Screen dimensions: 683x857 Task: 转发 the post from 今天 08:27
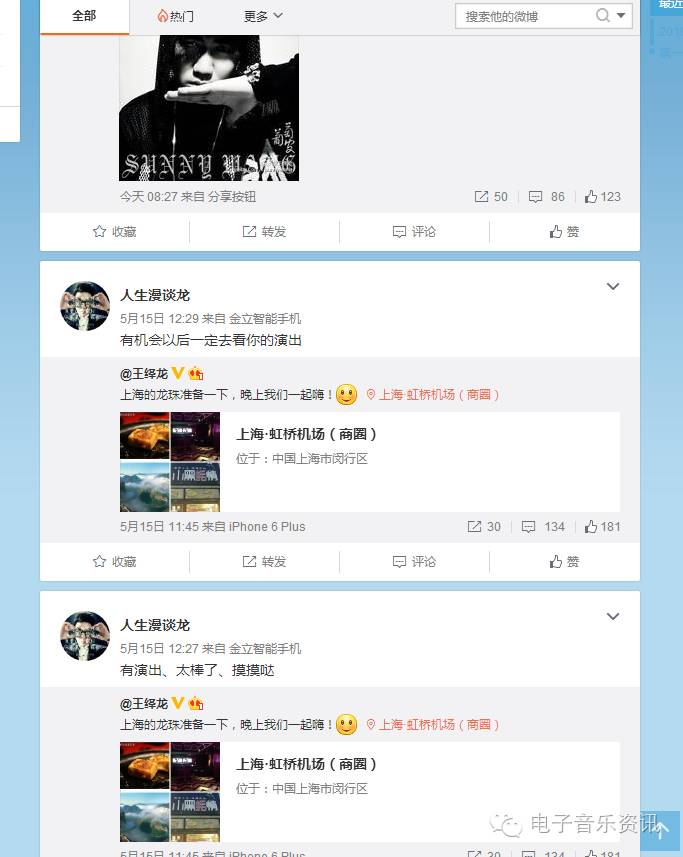click(x=264, y=231)
